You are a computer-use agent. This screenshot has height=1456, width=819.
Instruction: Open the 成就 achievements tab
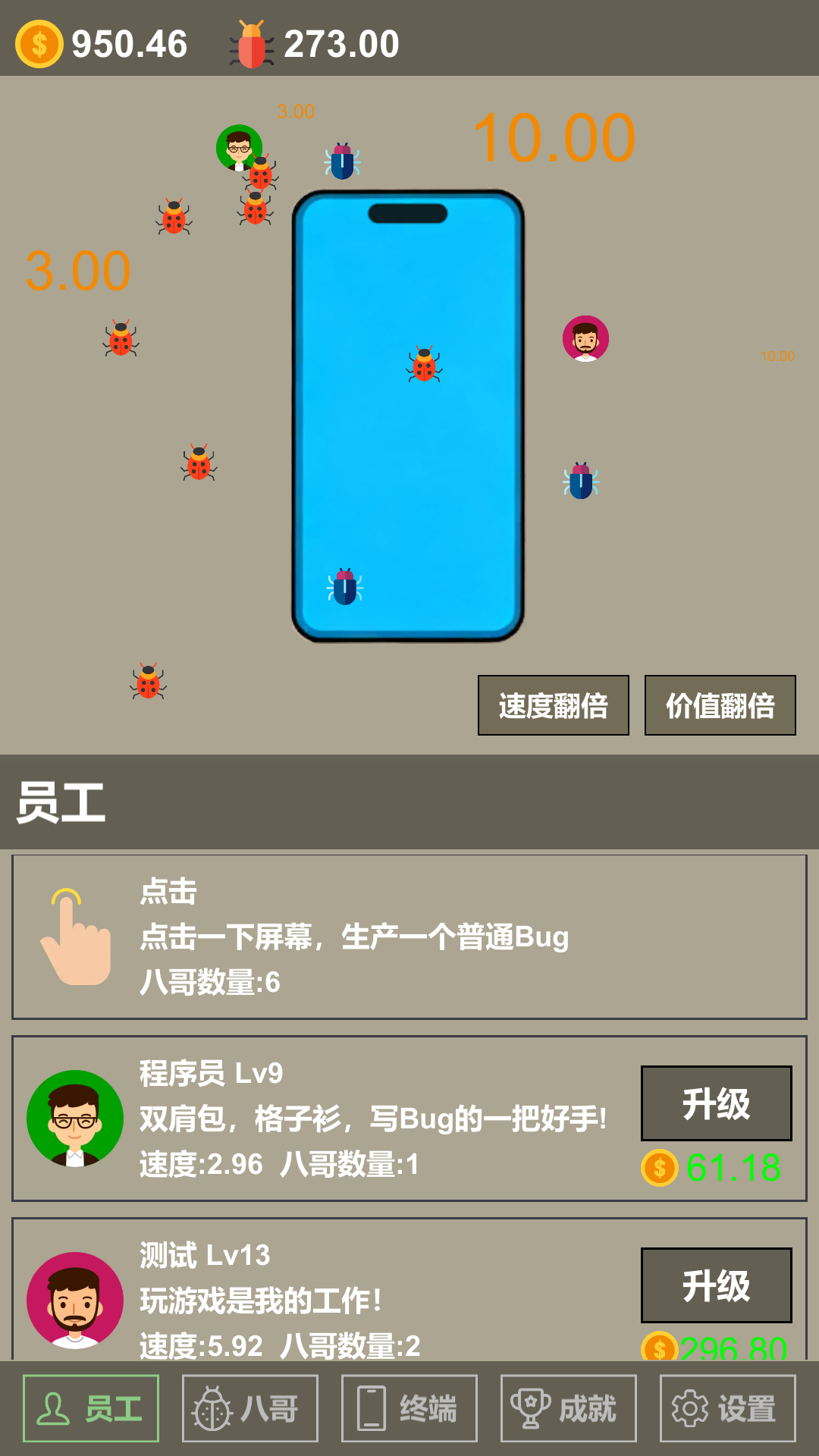tap(569, 1408)
